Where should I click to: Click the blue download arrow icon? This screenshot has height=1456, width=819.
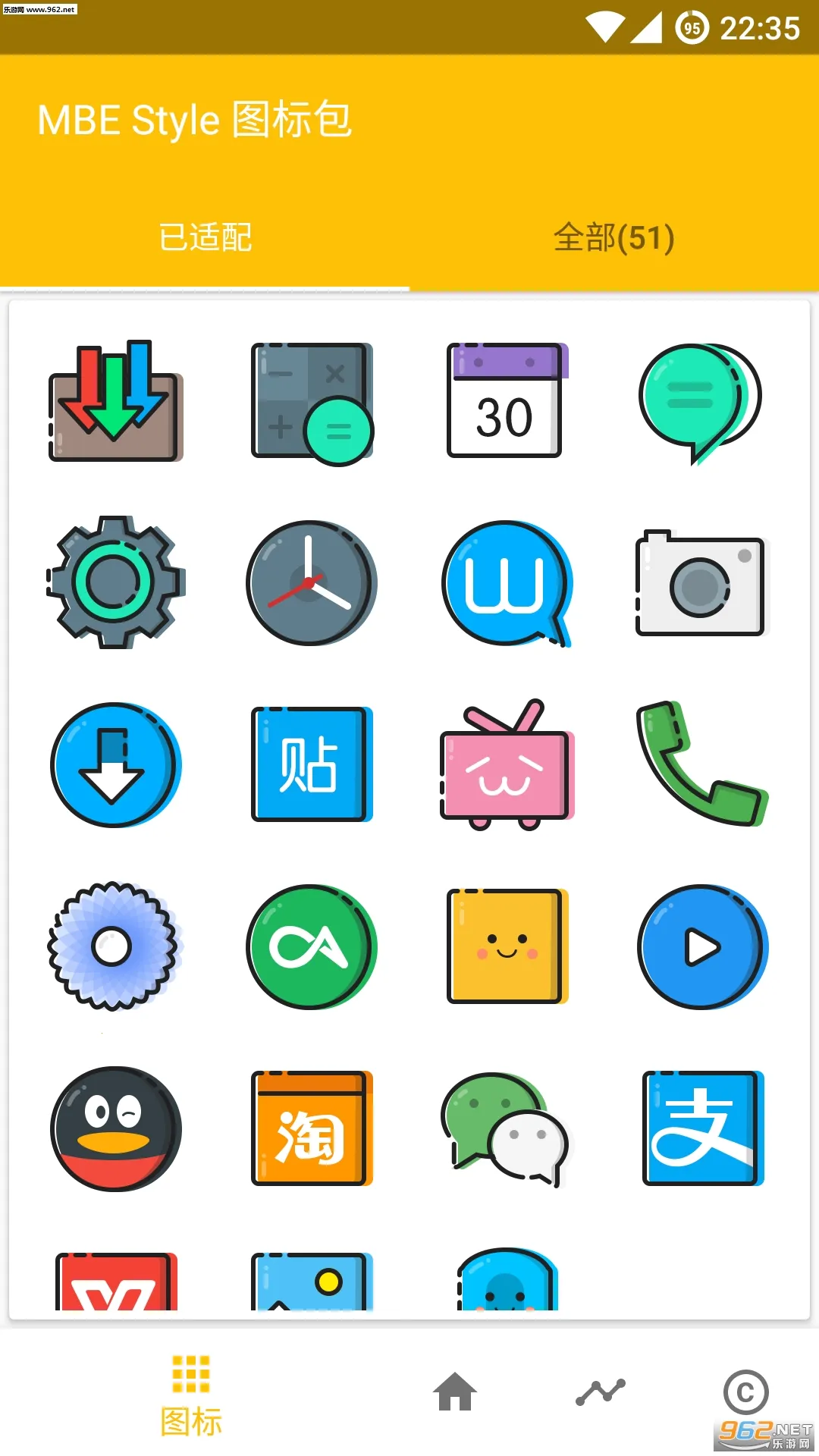[117, 764]
